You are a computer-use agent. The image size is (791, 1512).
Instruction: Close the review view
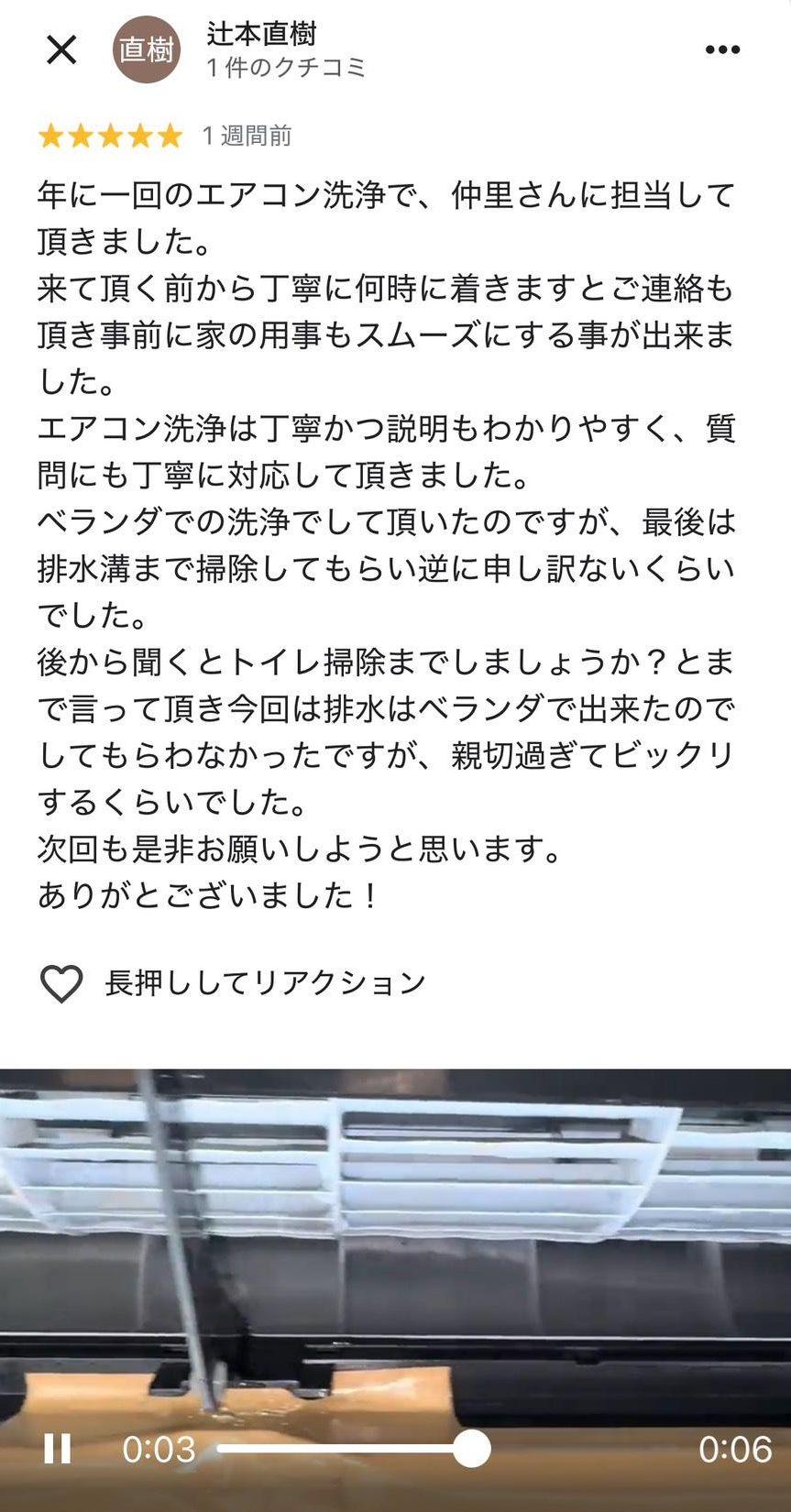[x=61, y=49]
